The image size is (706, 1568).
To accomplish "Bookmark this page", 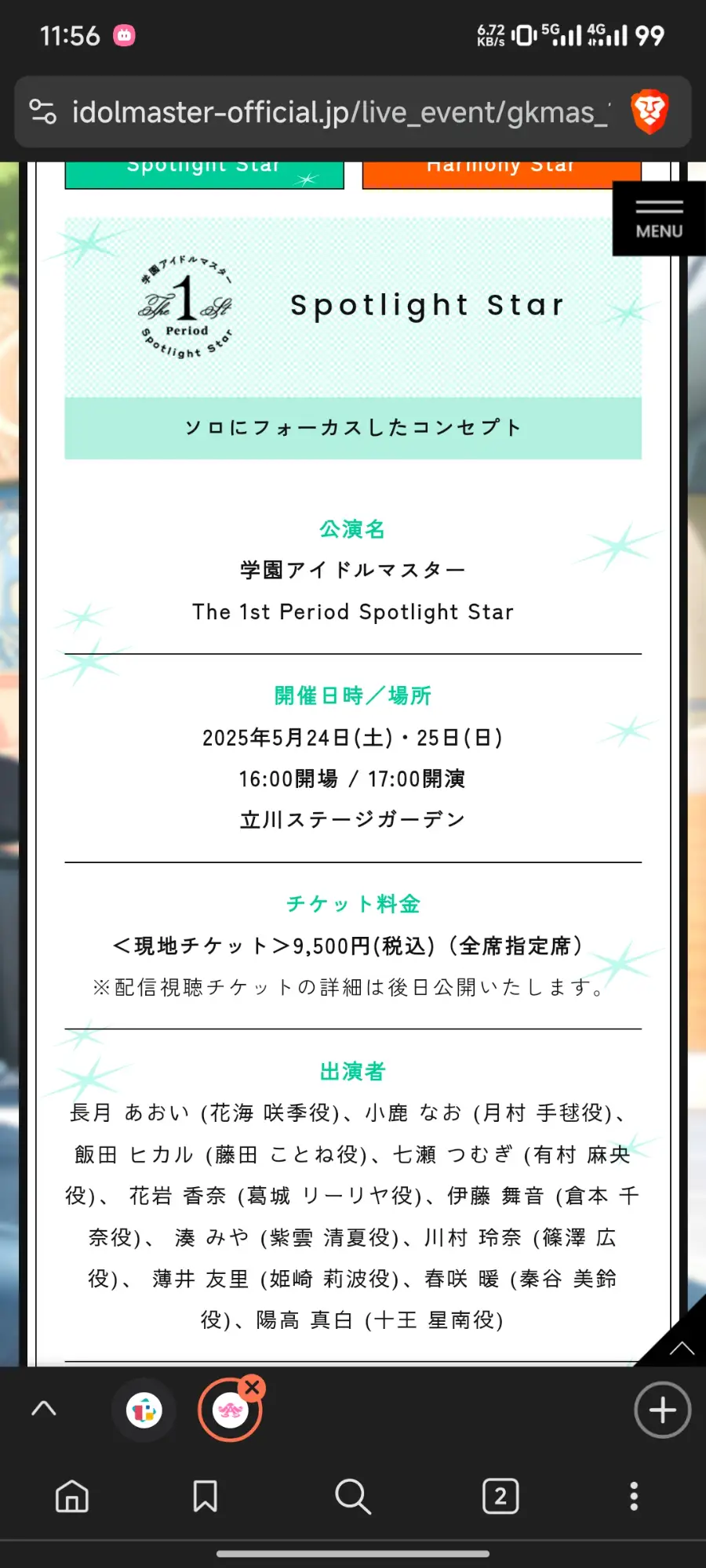I will click(x=206, y=1496).
